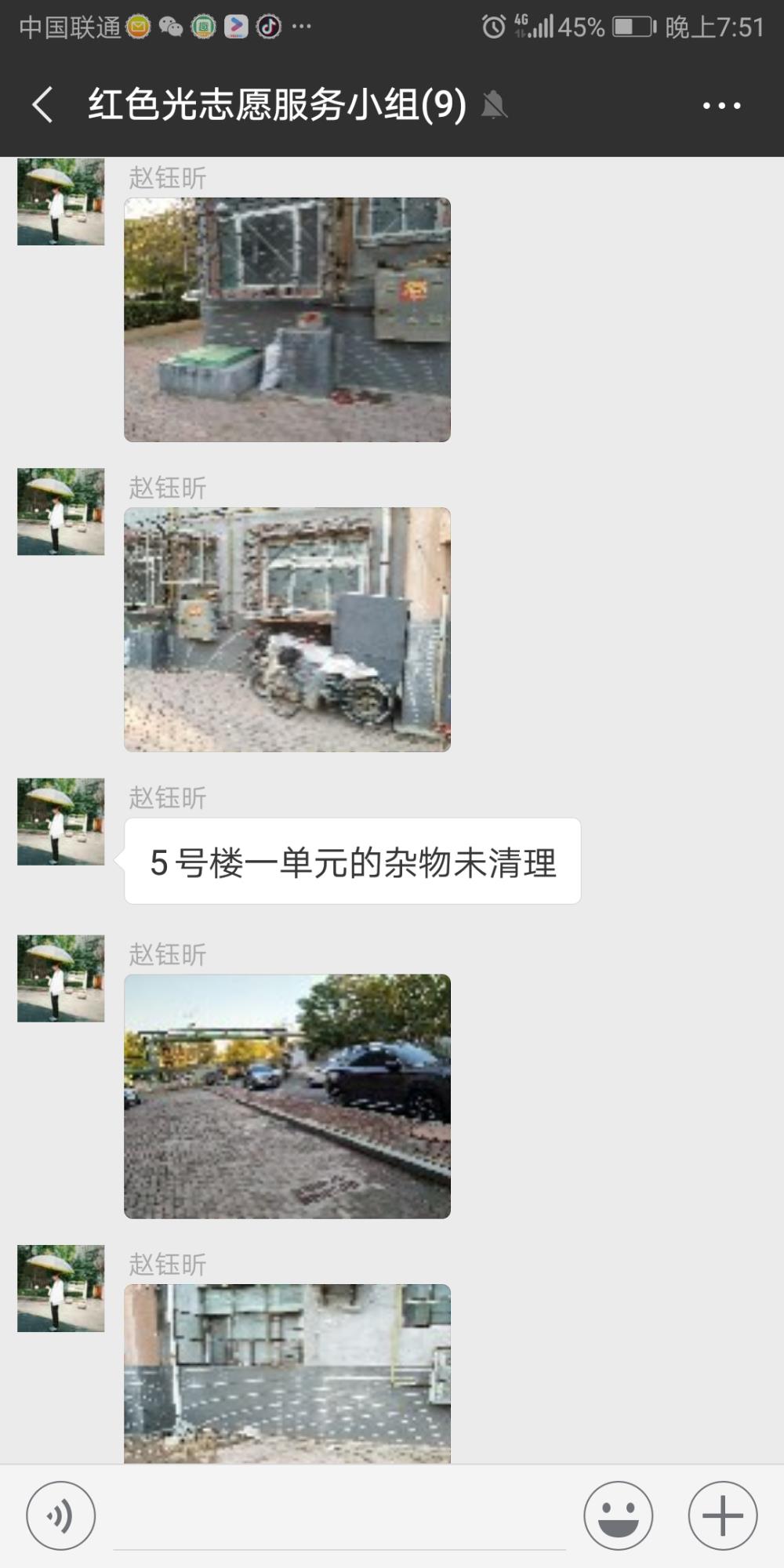
Task: Tap the message text input field
Action: tap(339, 1517)
